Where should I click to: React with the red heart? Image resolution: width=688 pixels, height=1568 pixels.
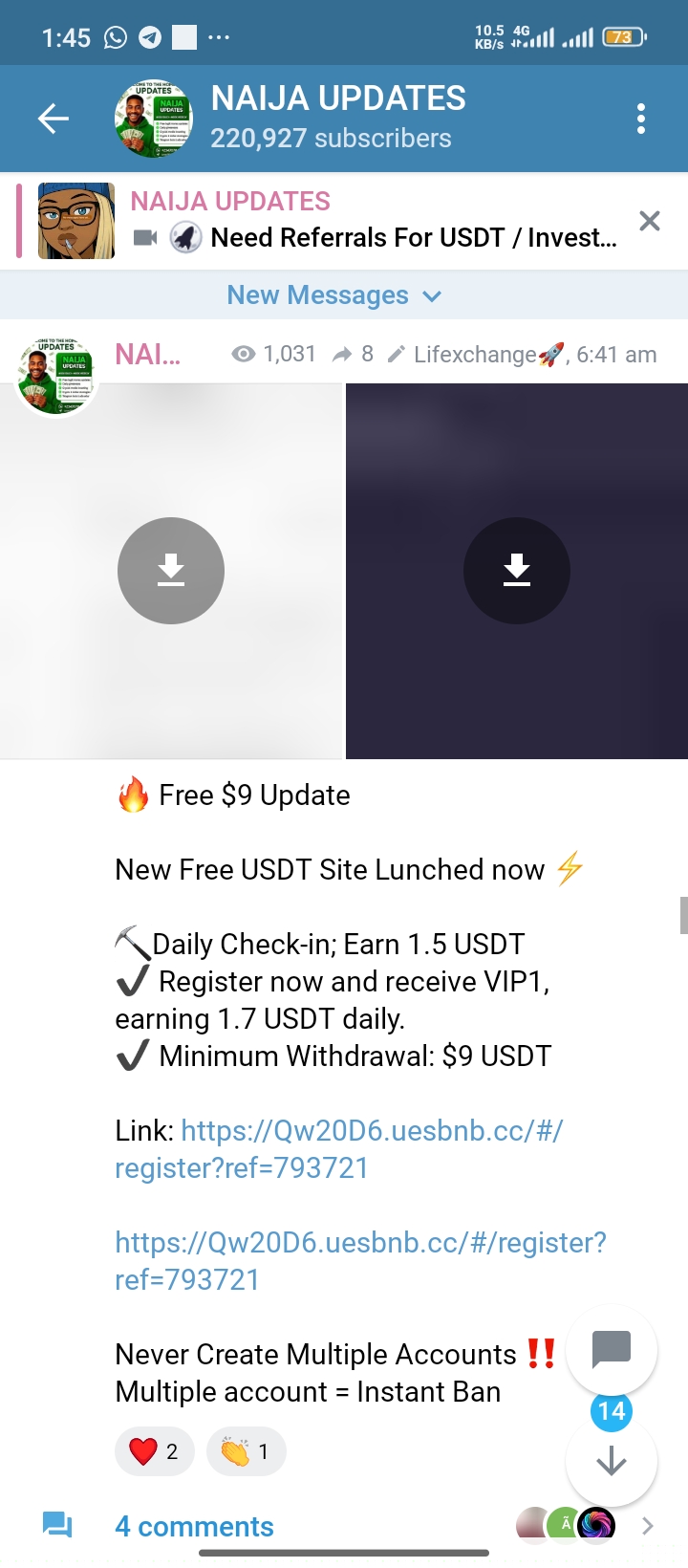click(154, 1451)
